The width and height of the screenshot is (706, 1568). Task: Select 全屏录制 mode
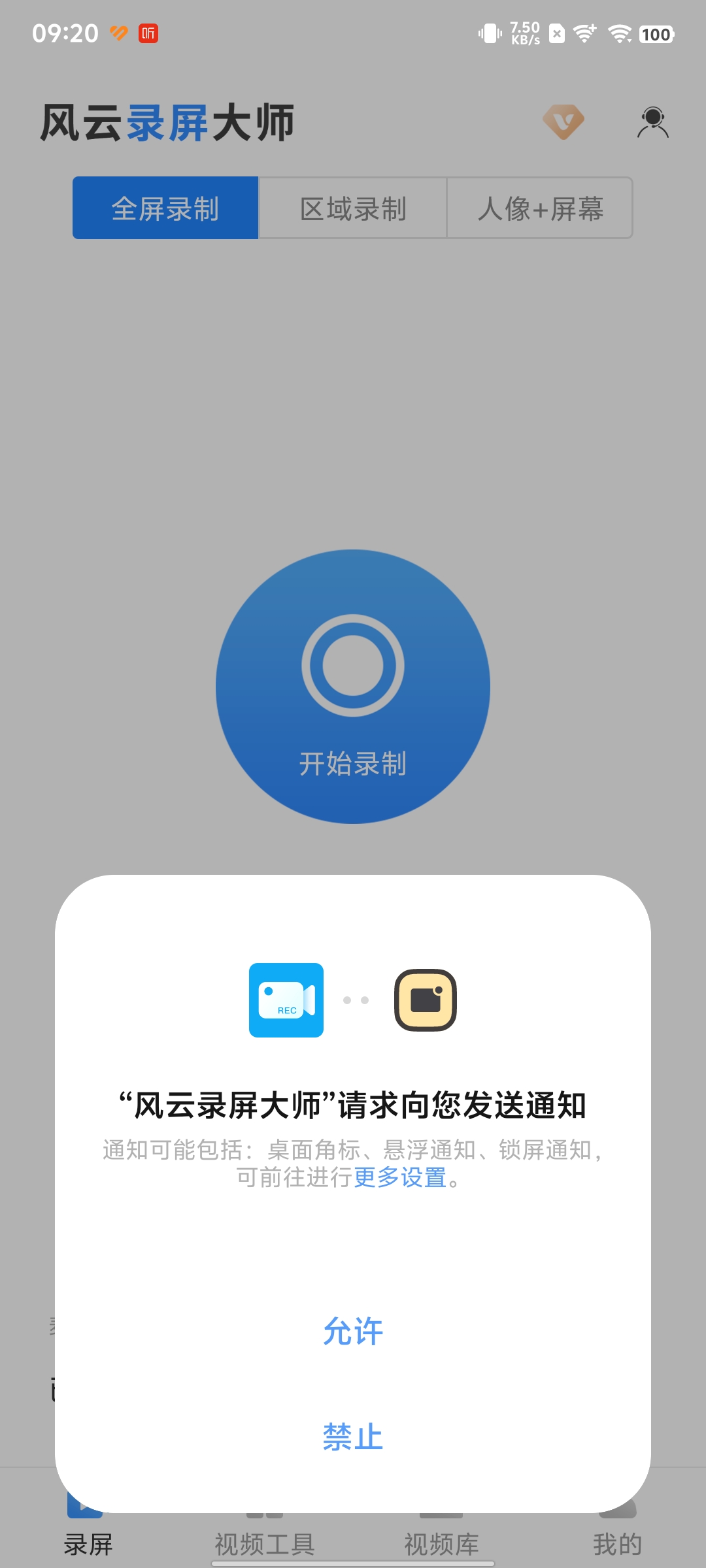tap(165, 208)
